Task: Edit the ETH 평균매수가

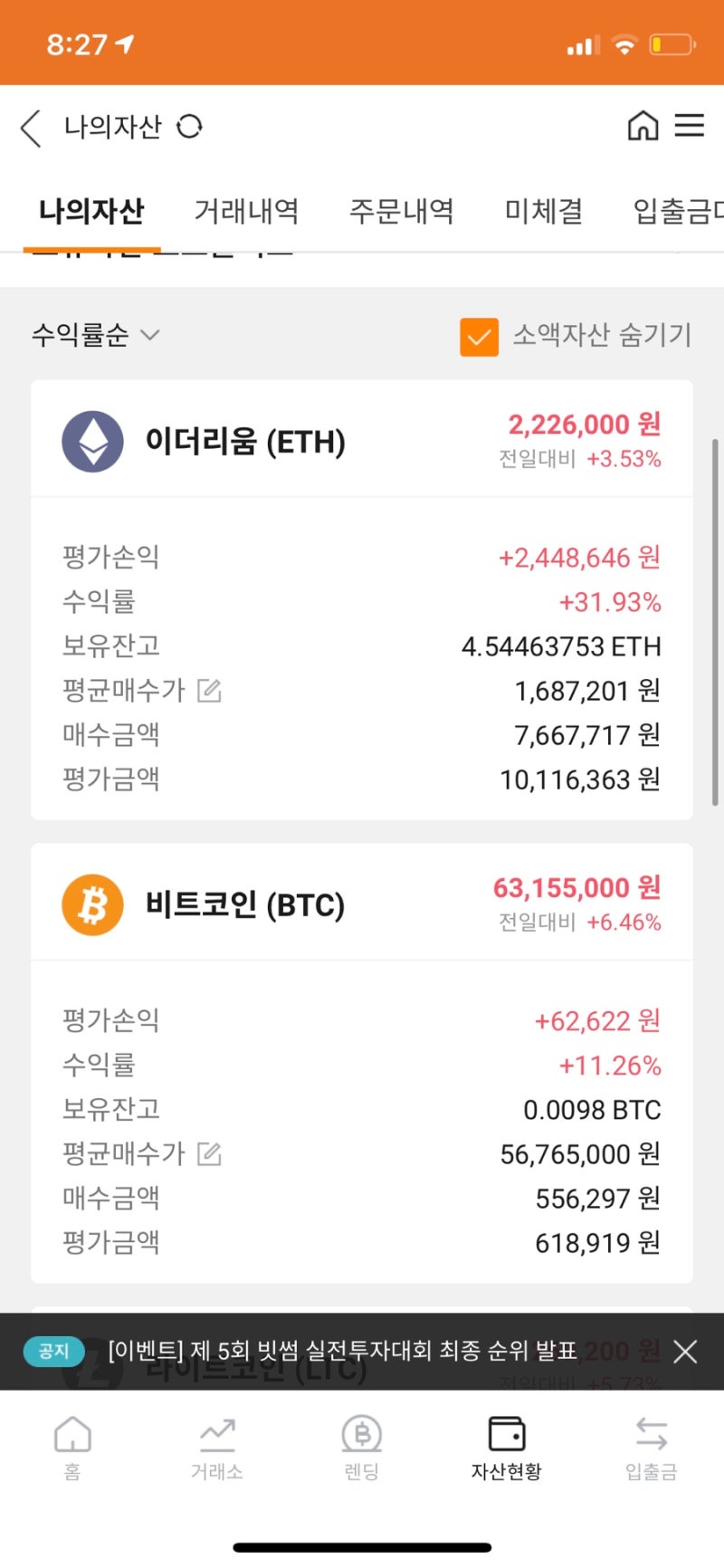Action: click(x=209, y=691)
